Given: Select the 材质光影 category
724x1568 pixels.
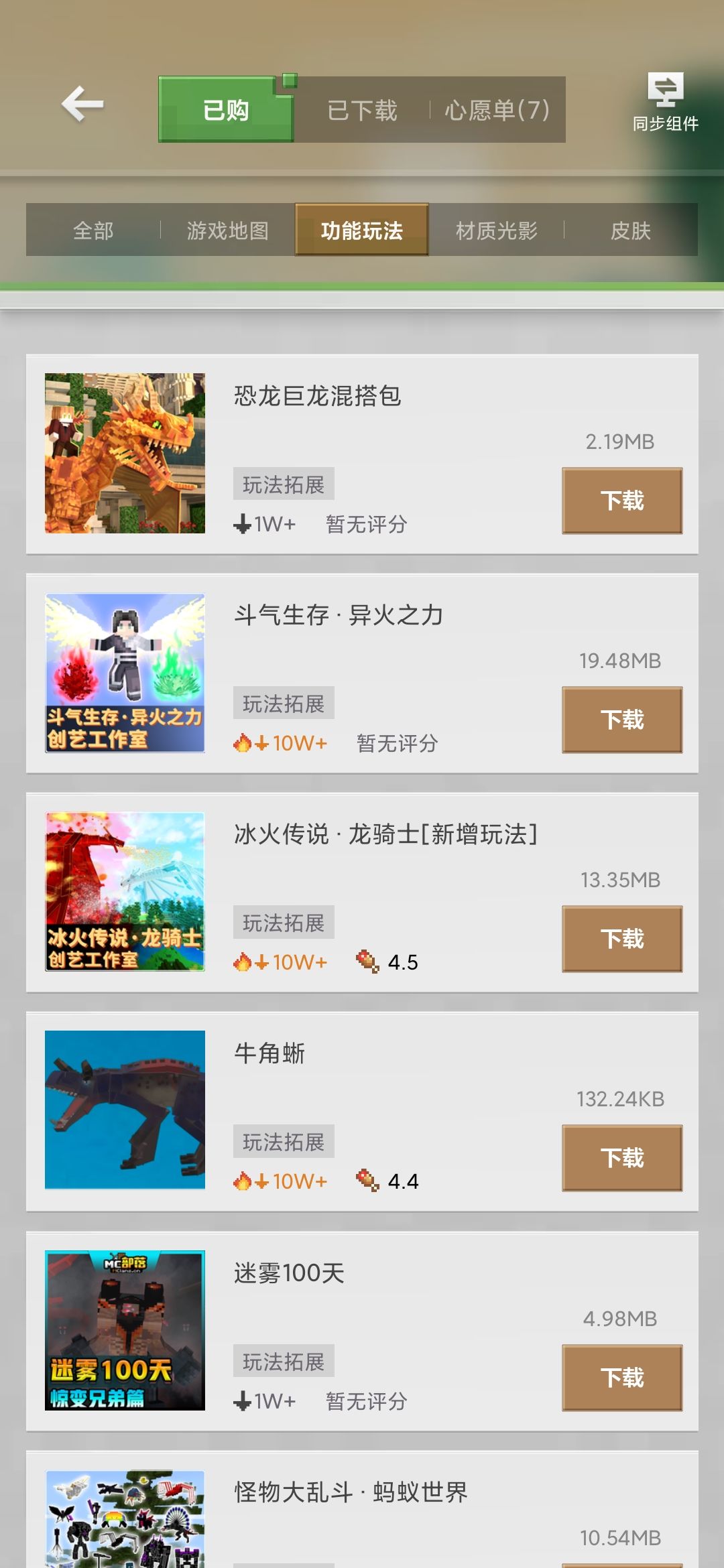Looking at the screenshot, I should tap(496, 230).
